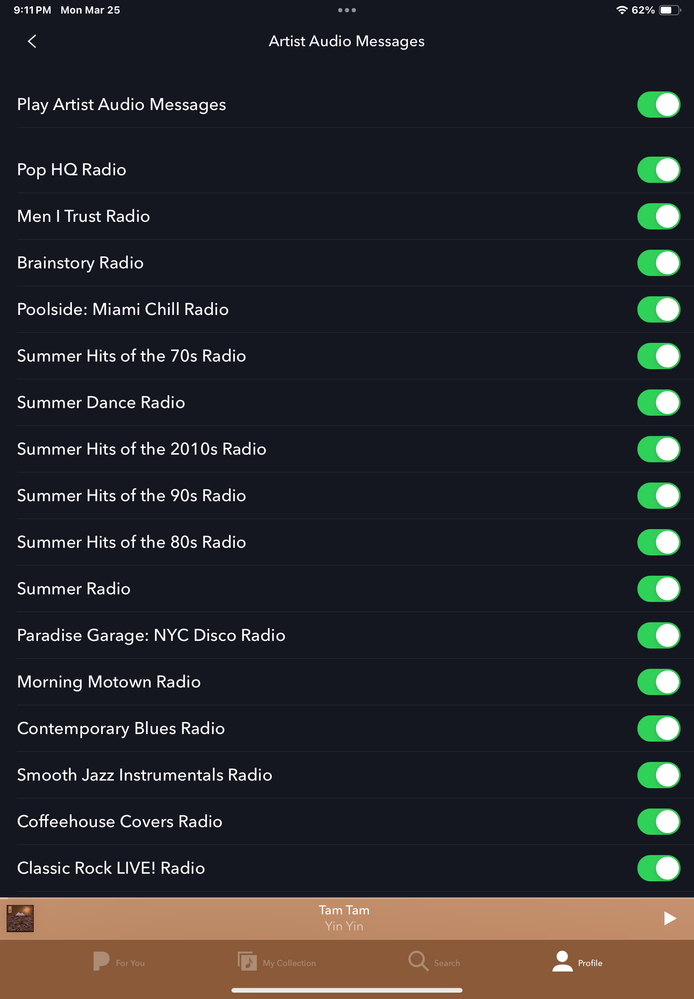Disable Summer Hits of the 80s Radio

coord(658,542)
